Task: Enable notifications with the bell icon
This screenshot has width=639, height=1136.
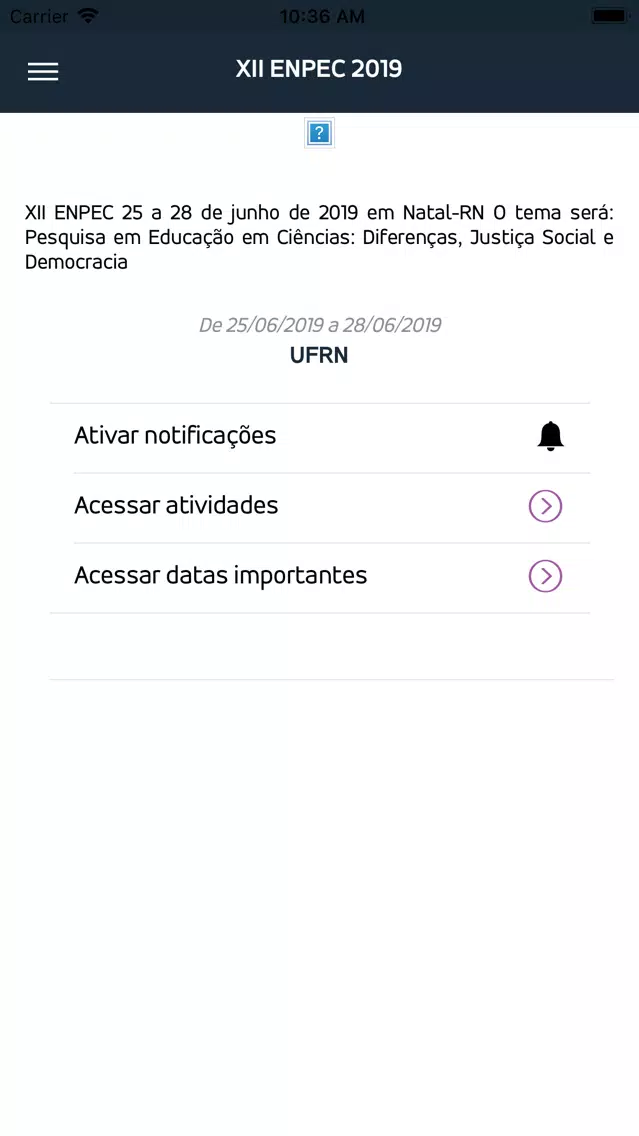Action: tap(550, 436)
